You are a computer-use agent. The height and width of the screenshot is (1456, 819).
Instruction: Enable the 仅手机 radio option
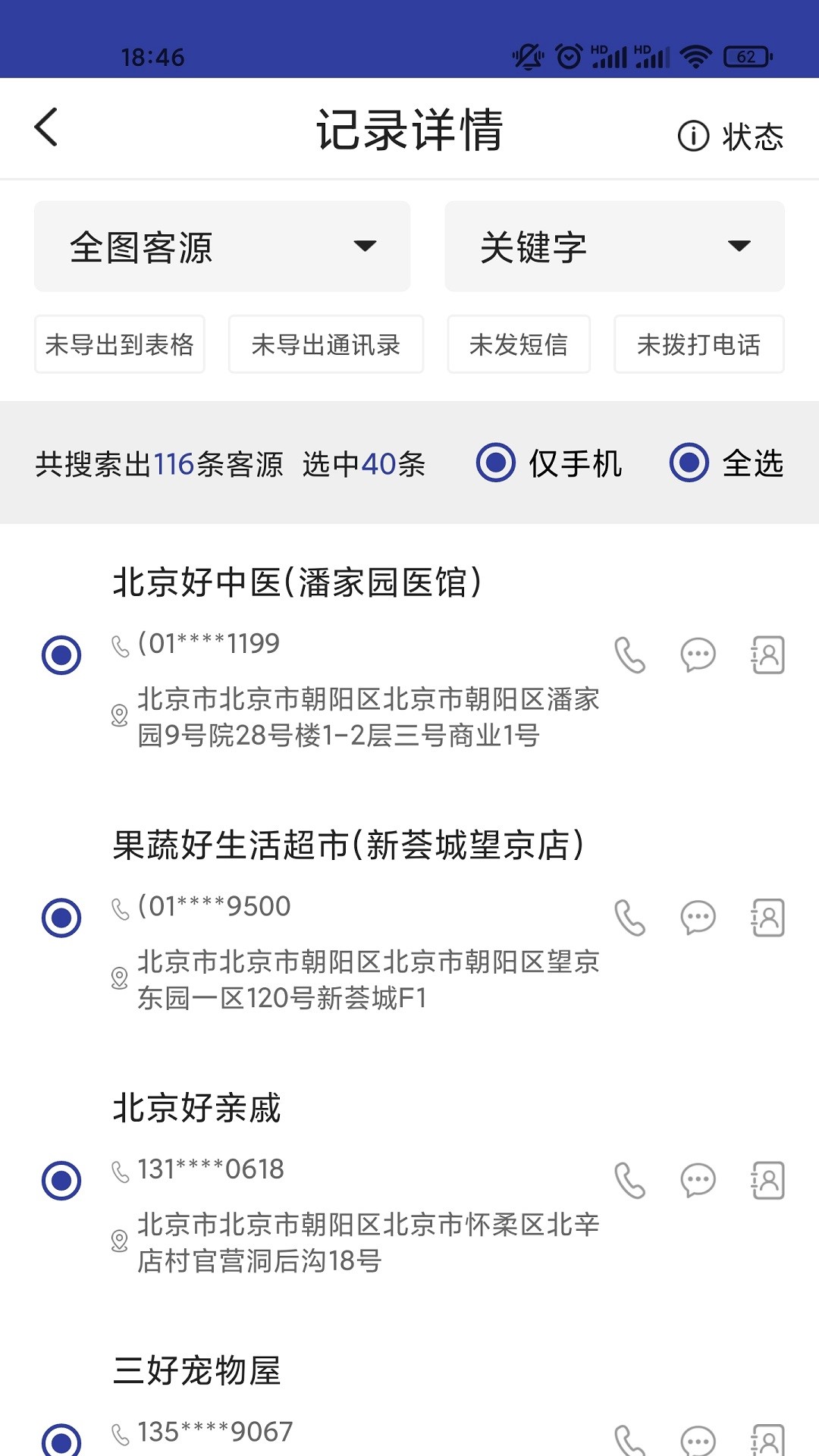494,464
